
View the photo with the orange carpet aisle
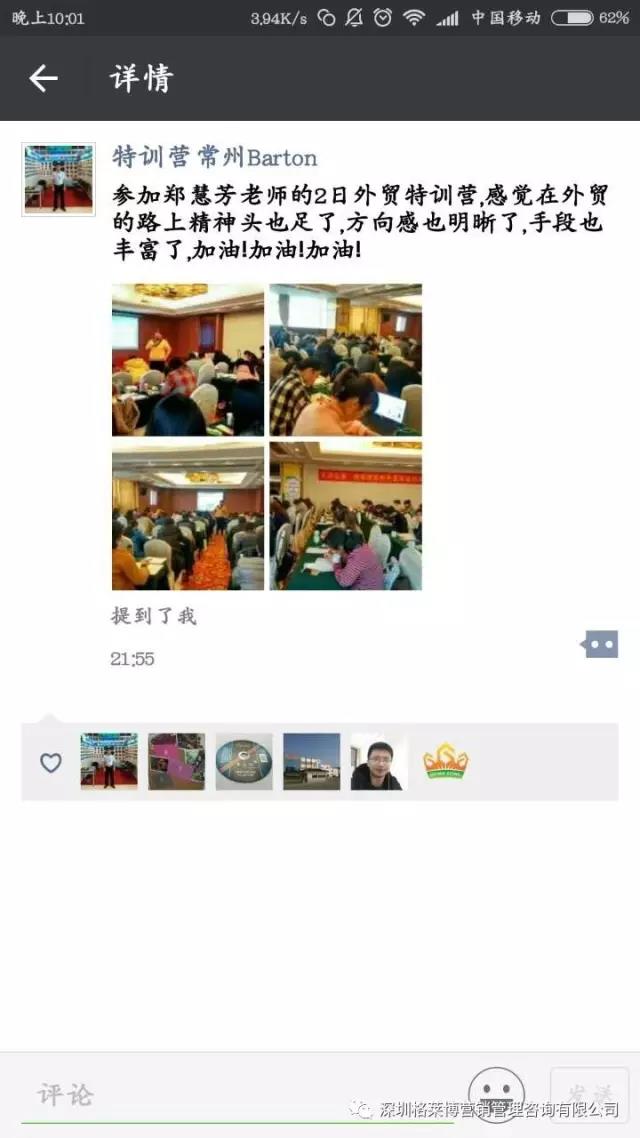[188, 516]
